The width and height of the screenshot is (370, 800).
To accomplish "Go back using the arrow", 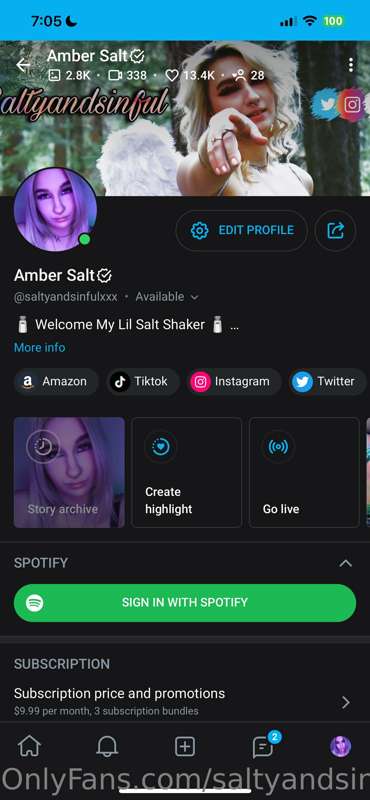I will 23,65.
